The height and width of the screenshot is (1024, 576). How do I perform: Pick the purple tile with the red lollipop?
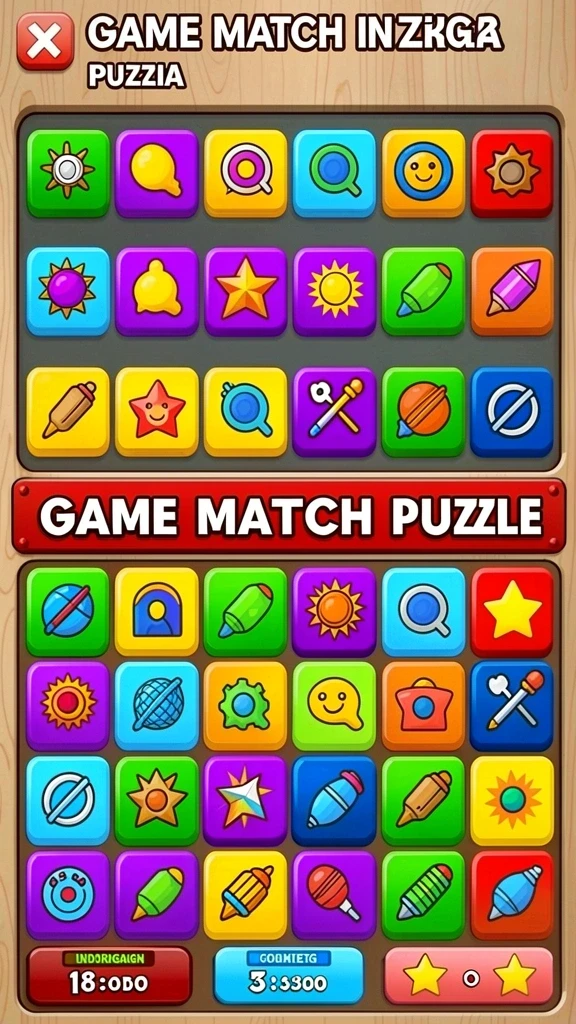coord(334,895)
